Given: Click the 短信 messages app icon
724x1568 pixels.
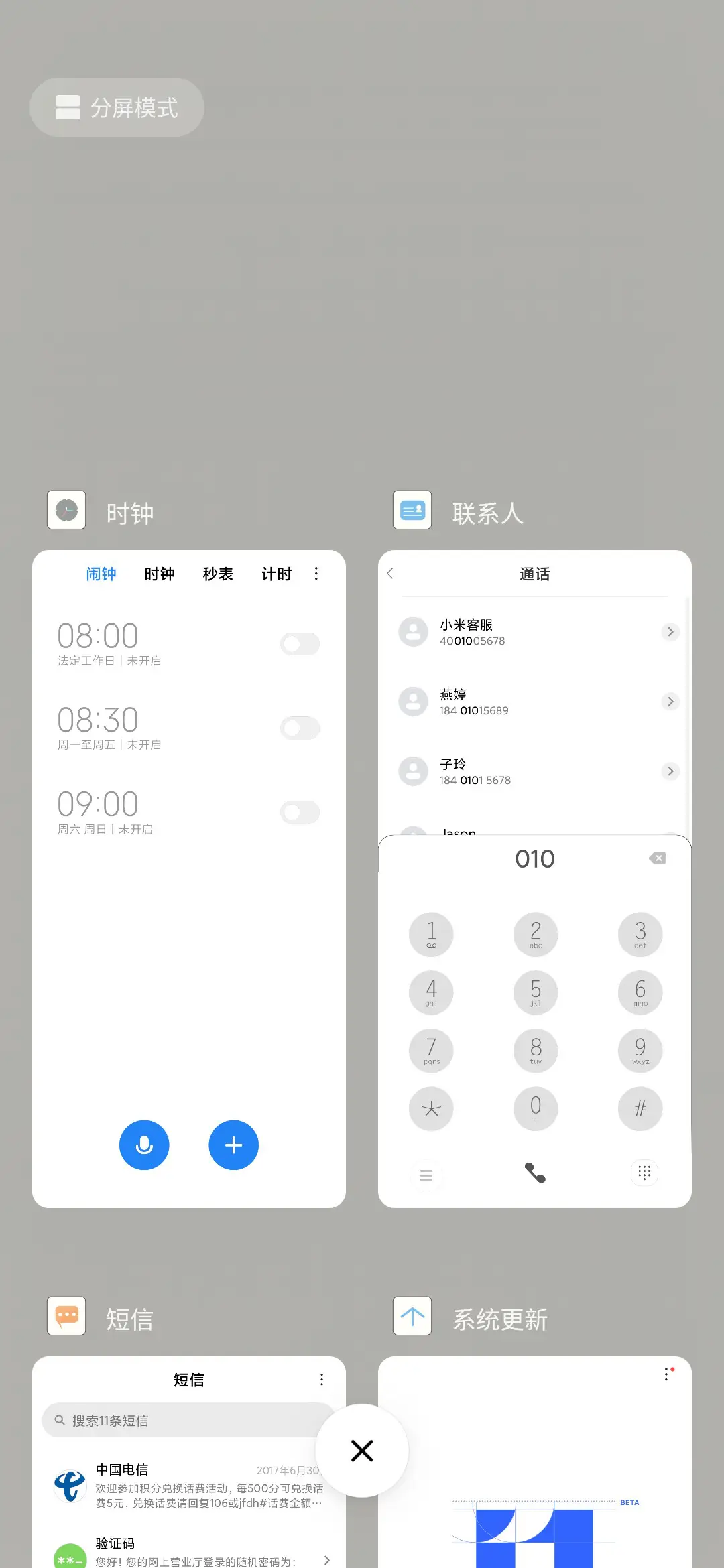Looking at the screenshot, I should pyautogui.click(x=66, y=1316).
